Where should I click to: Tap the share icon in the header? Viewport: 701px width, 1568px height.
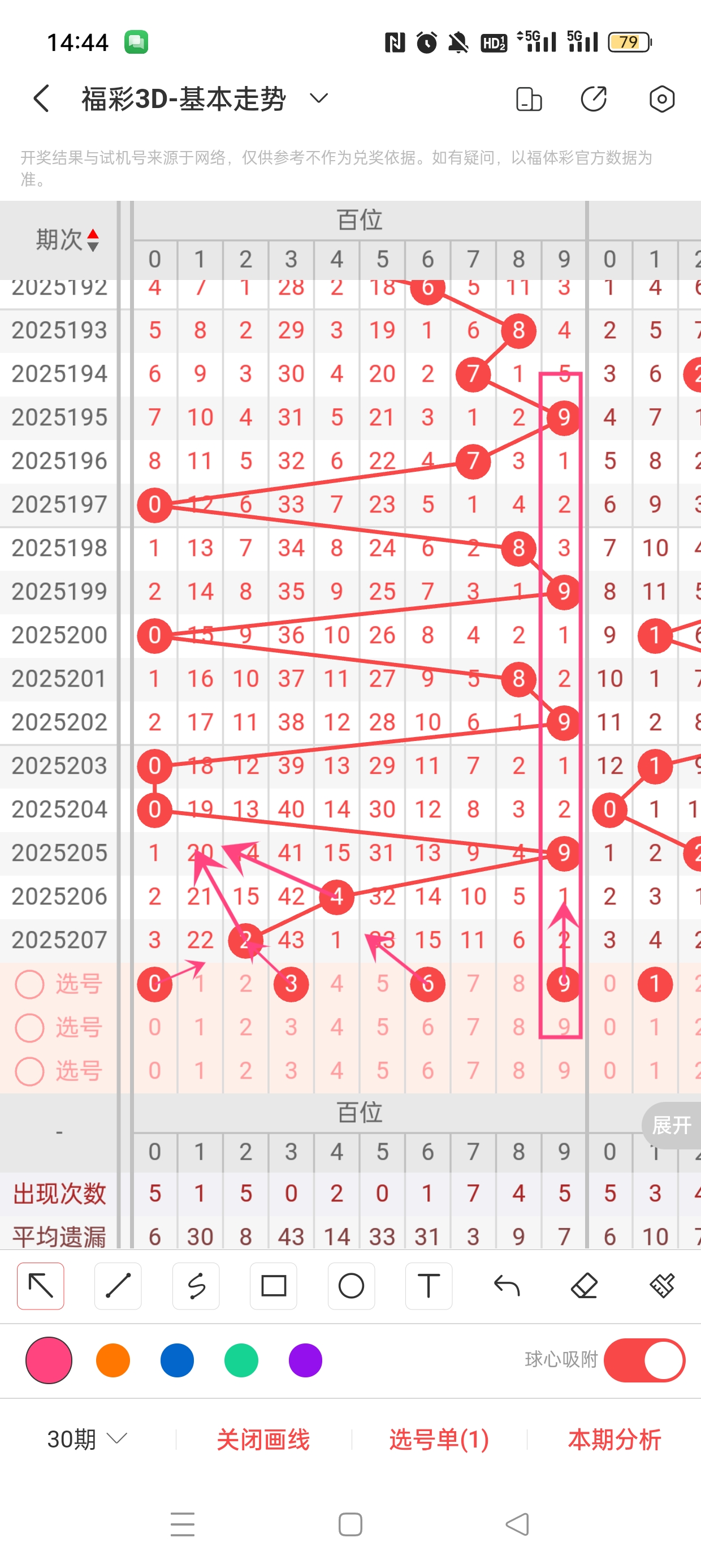593,98
